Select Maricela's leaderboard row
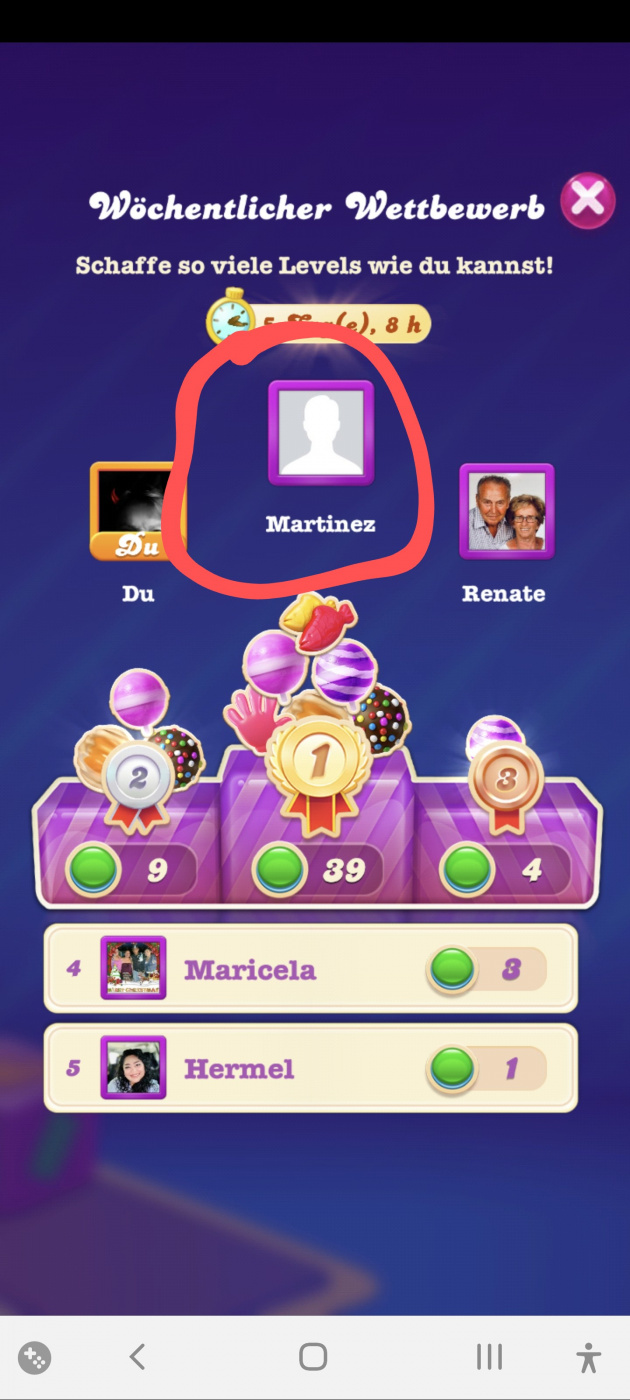 coord(311,968)
